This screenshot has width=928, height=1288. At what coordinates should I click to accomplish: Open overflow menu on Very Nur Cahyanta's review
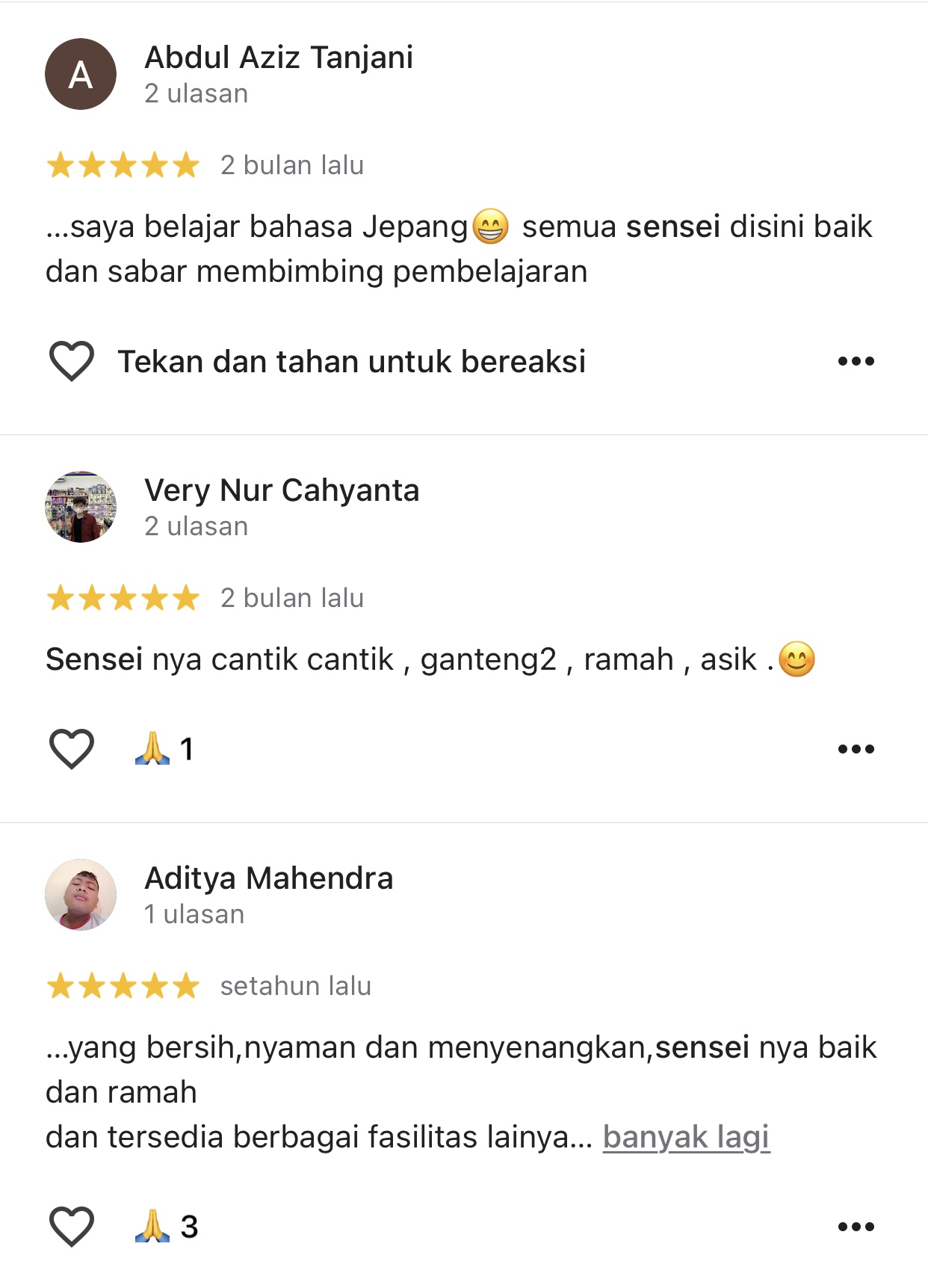(x=856, y=749)
